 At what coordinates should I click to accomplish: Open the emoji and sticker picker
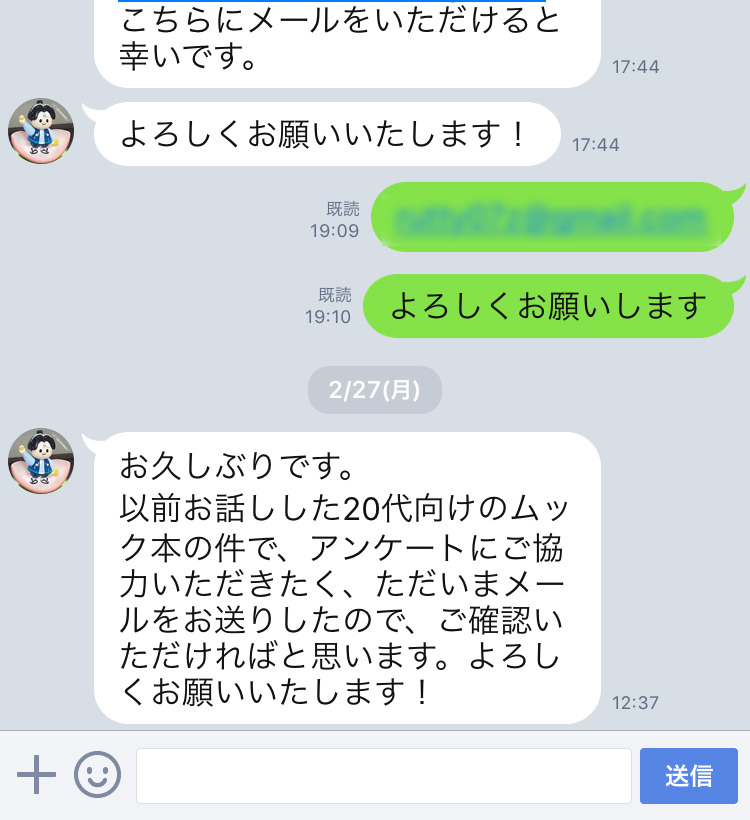tap(98, 775)
